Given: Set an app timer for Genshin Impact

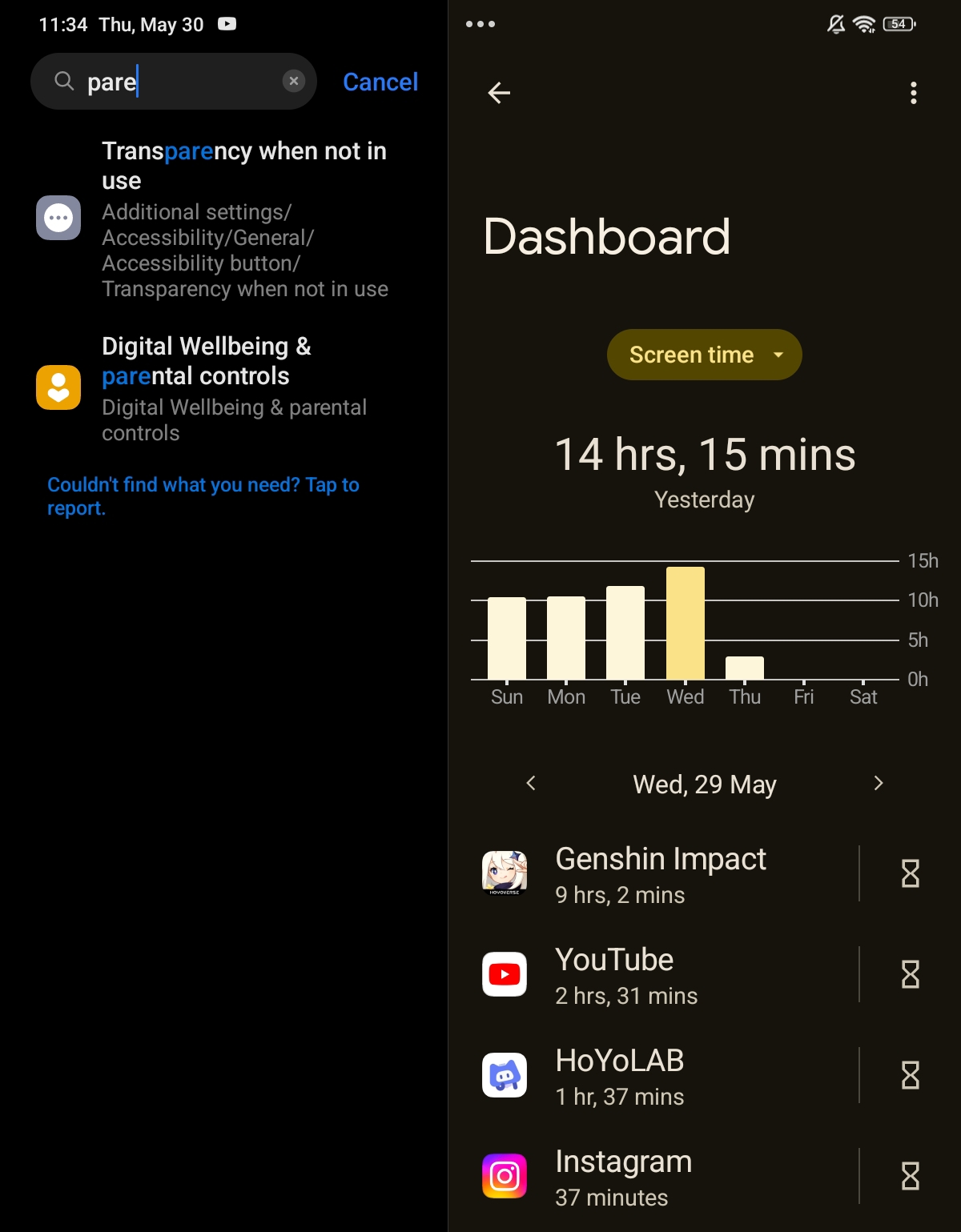Looking at the screenshot, I should 909,873.
